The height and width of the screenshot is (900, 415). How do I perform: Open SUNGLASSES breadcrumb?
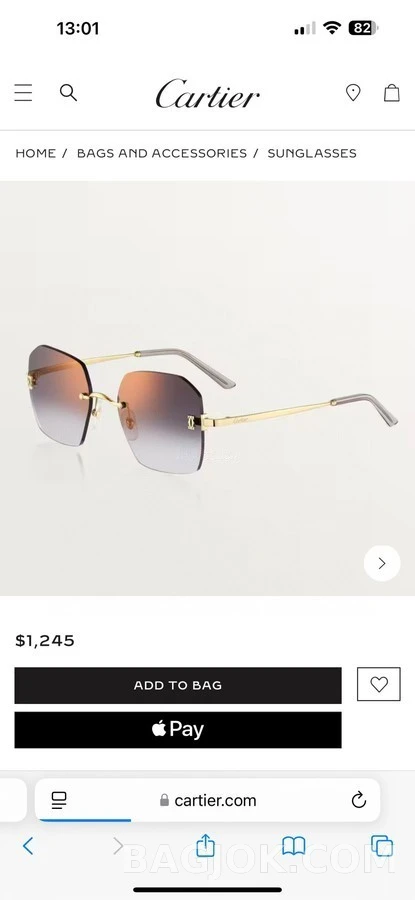[312, 153]
